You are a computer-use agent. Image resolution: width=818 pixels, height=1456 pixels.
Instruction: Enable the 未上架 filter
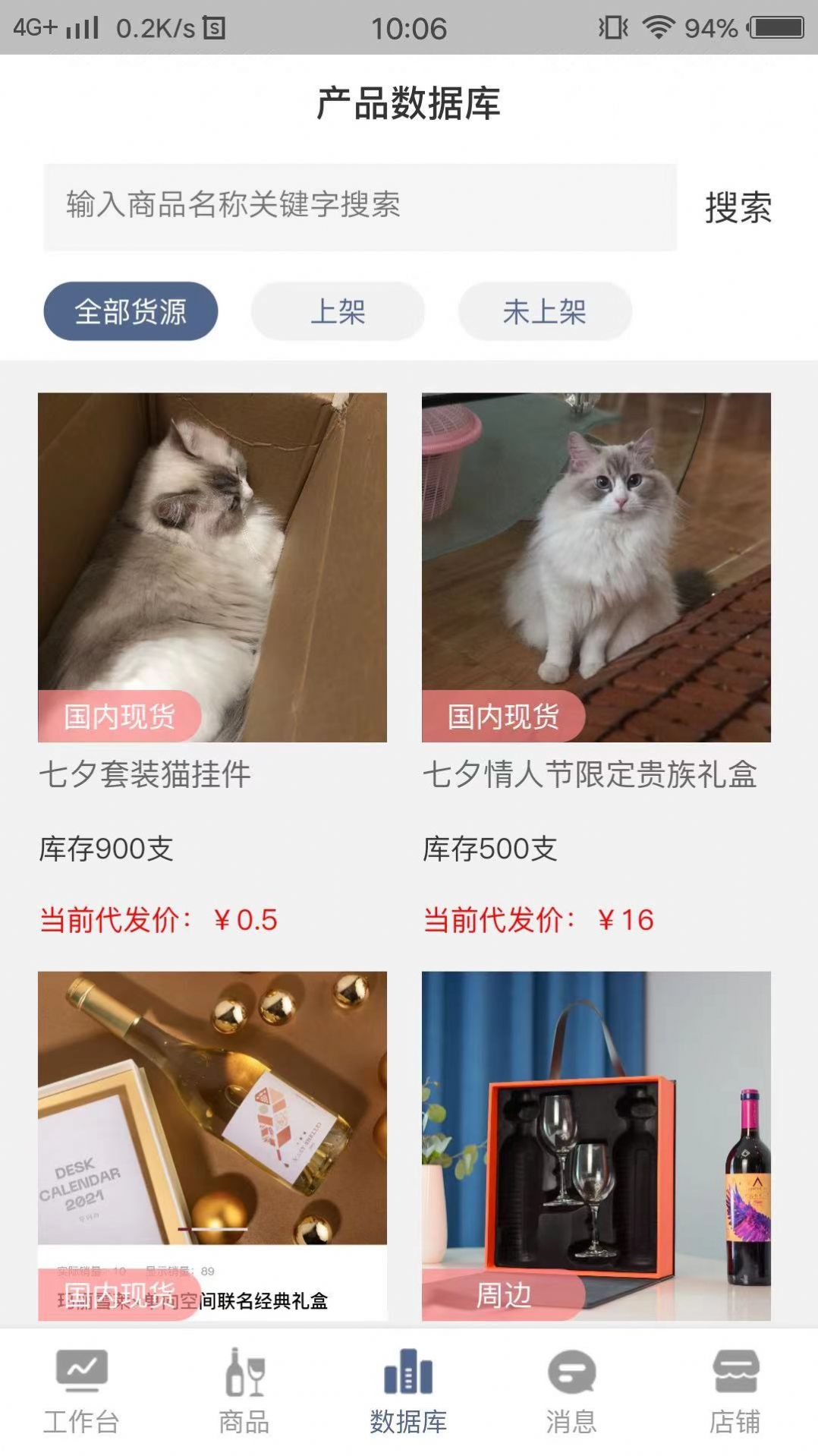545,312
